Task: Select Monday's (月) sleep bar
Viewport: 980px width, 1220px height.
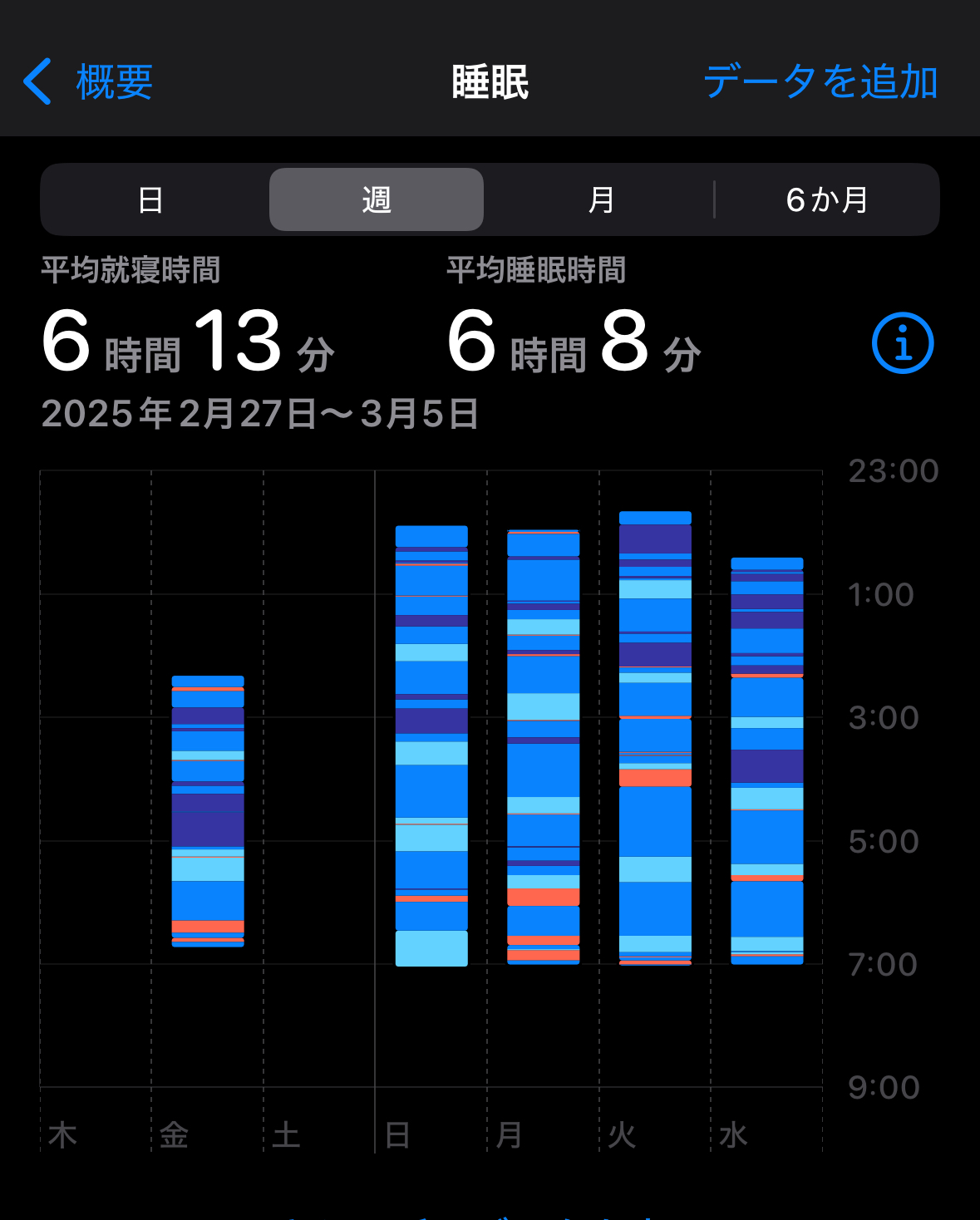Action: point(544,746)
